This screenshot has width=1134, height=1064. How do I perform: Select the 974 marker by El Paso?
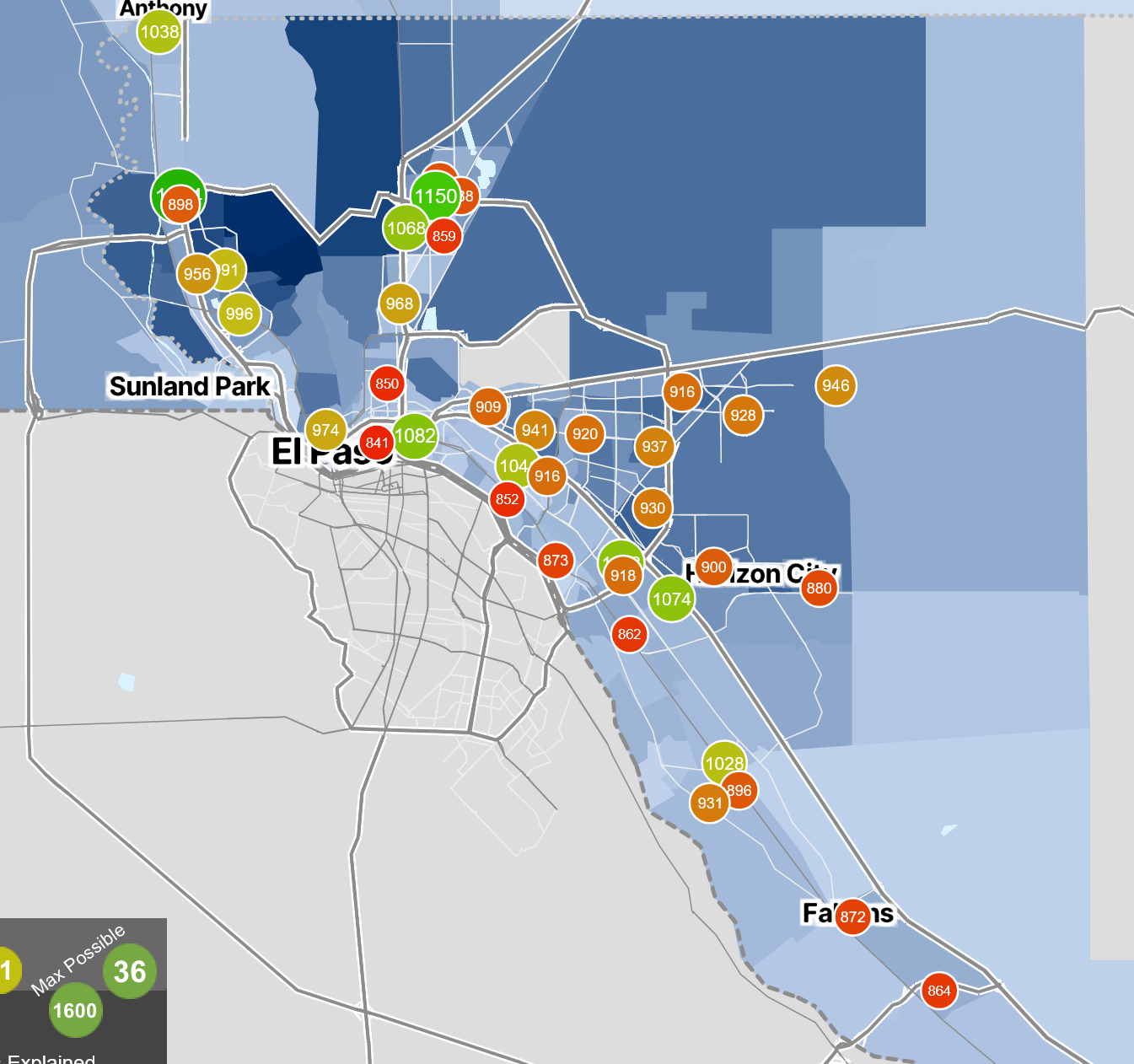pos(325,431)
